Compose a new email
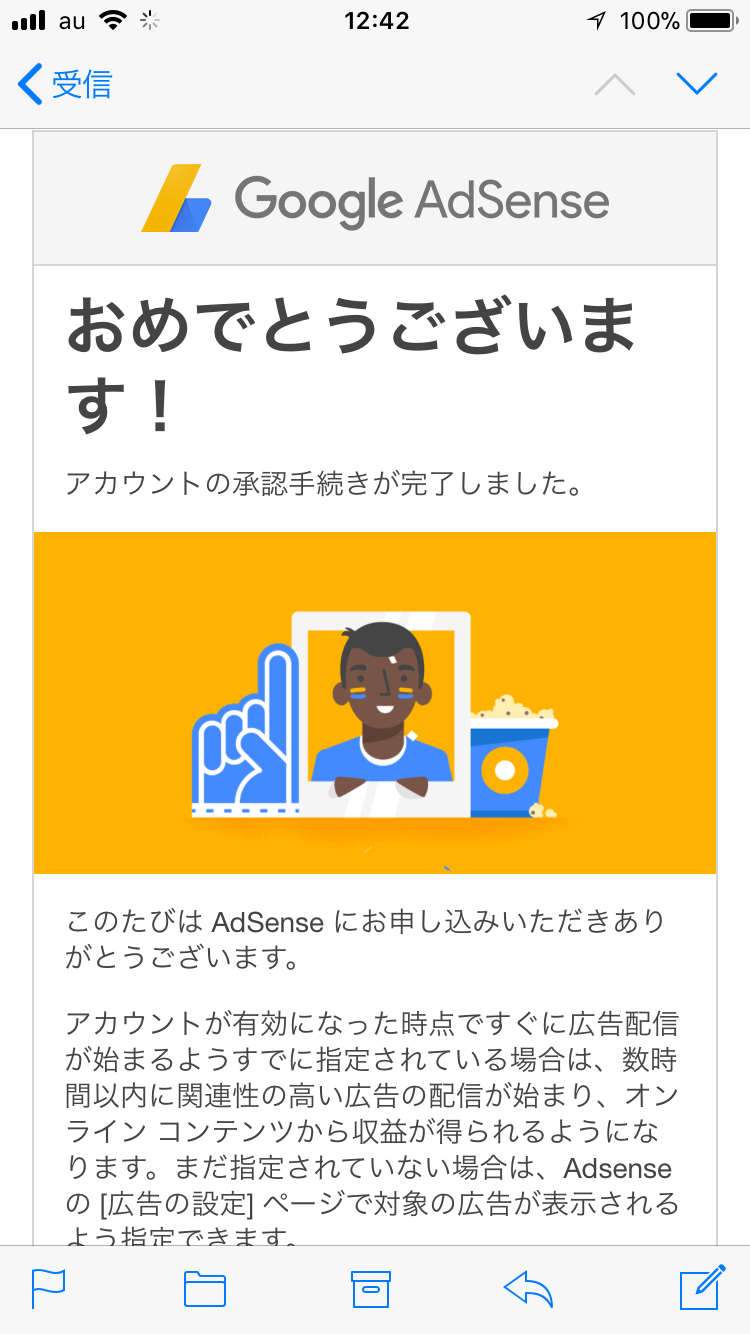Viewport: 750px width, 1334px height. point(701,1287)
